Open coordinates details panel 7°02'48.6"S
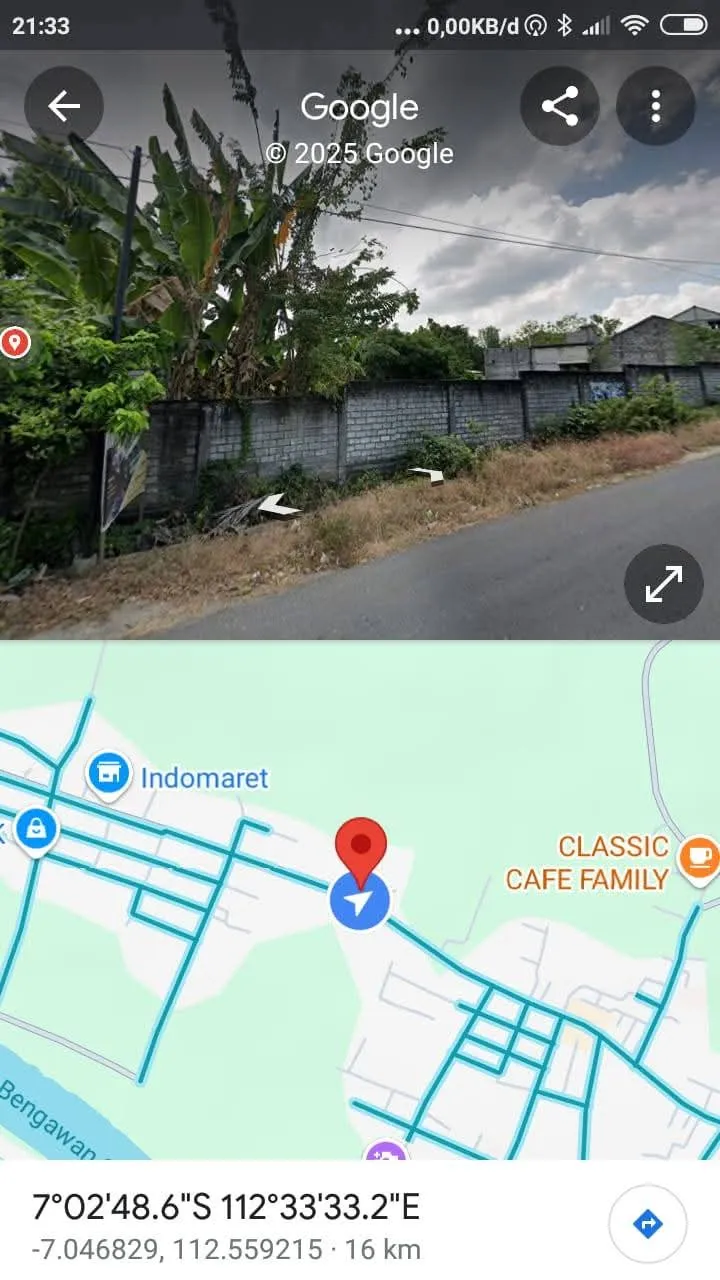The image size is (720, 1280). pyautogui.click(x=226, y=1208)
